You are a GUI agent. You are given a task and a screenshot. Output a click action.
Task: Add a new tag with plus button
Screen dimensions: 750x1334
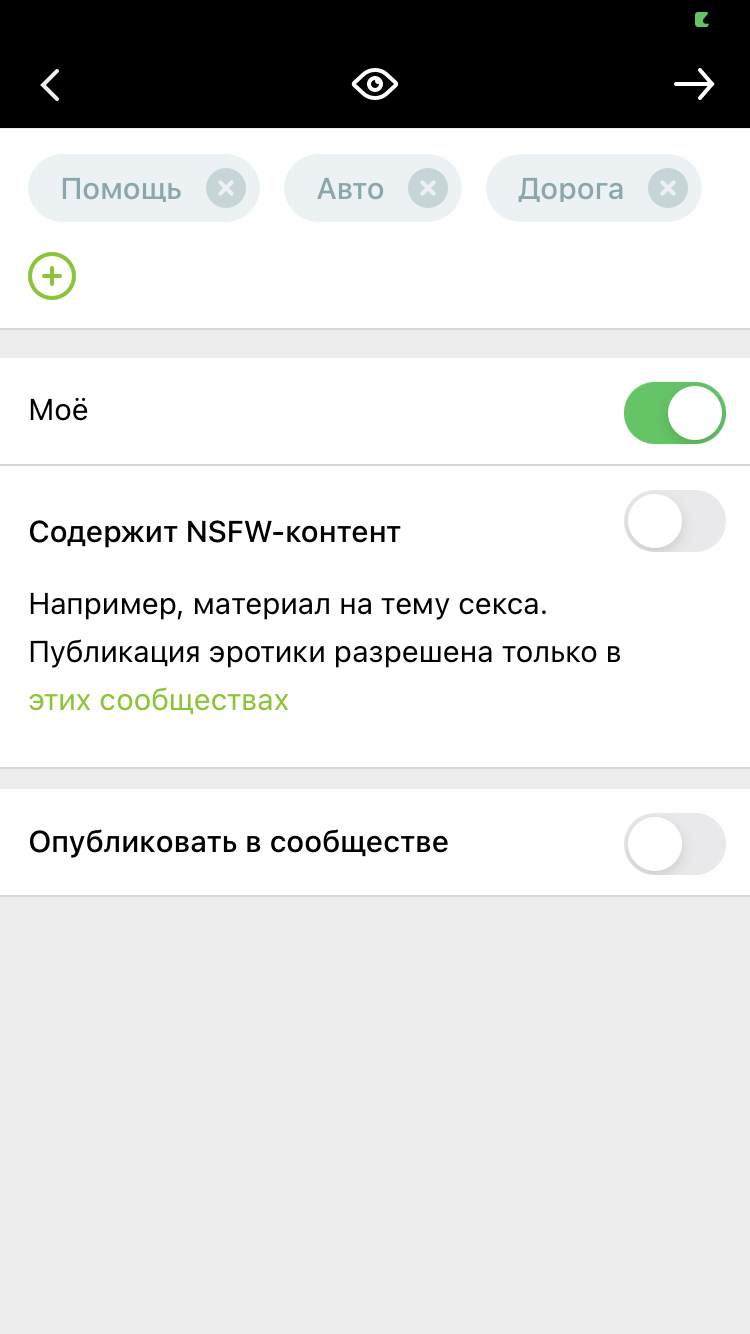pos(52,277)
